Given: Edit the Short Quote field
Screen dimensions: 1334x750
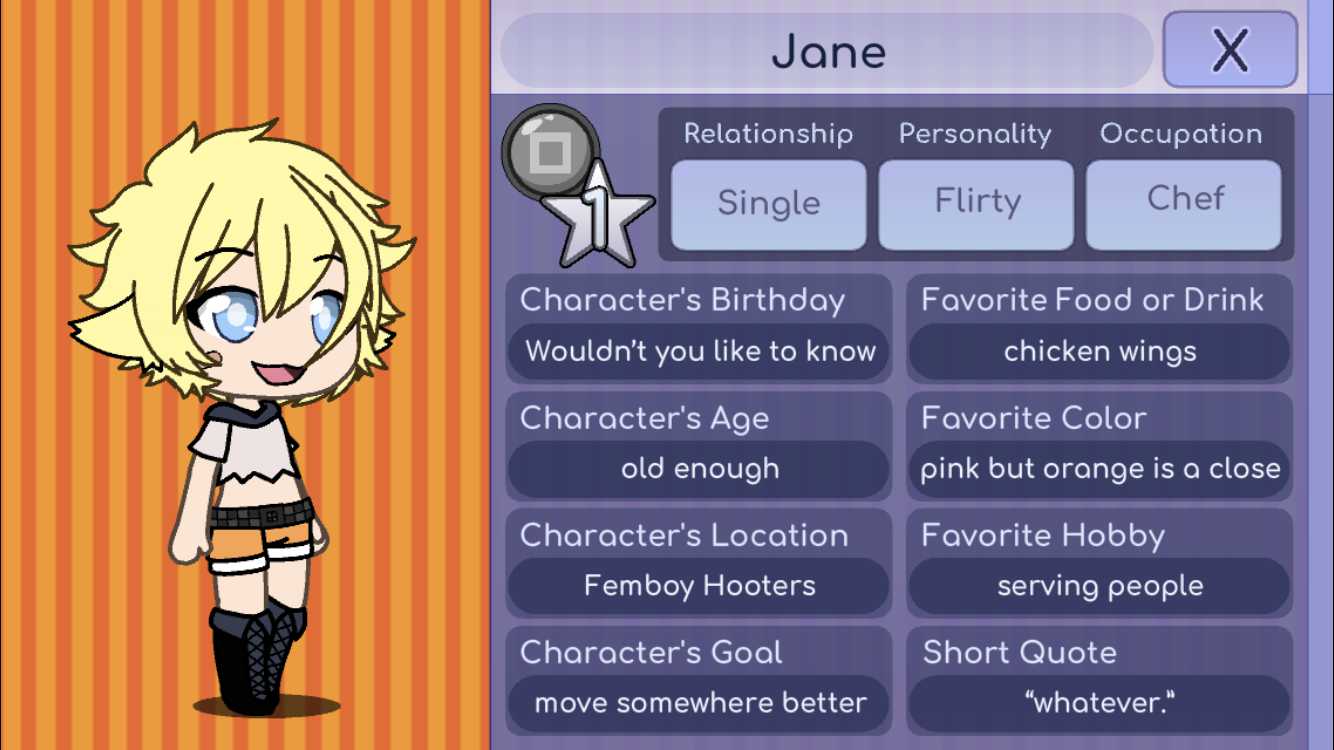Looking at the screenshot, I should (x=1099, y=703).
